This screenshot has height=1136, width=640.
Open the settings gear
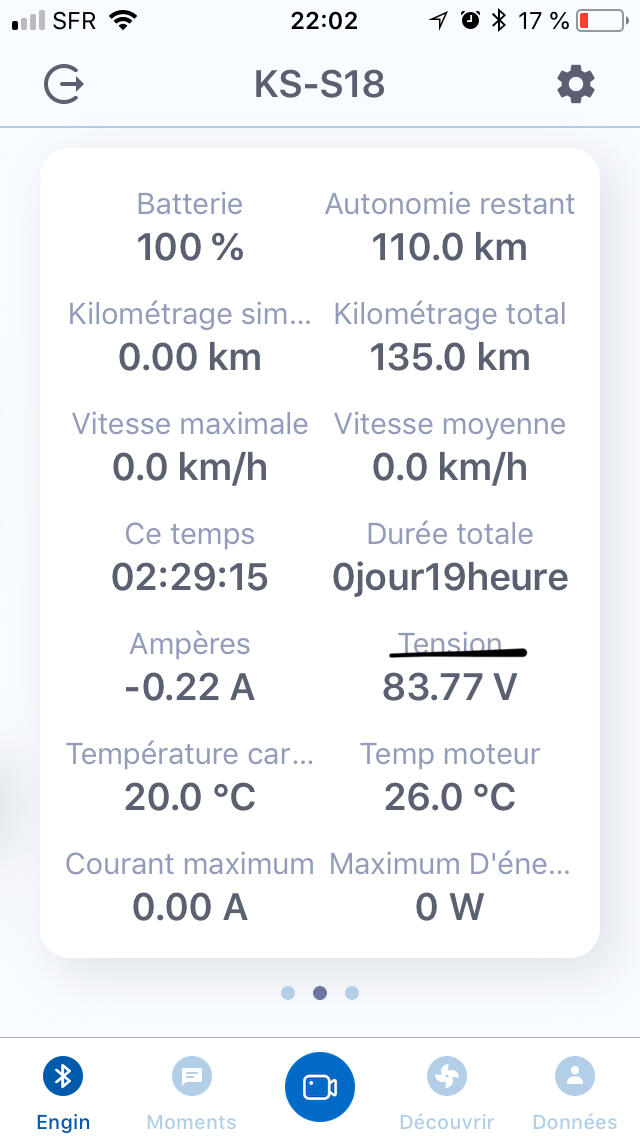tap(575, 85)
